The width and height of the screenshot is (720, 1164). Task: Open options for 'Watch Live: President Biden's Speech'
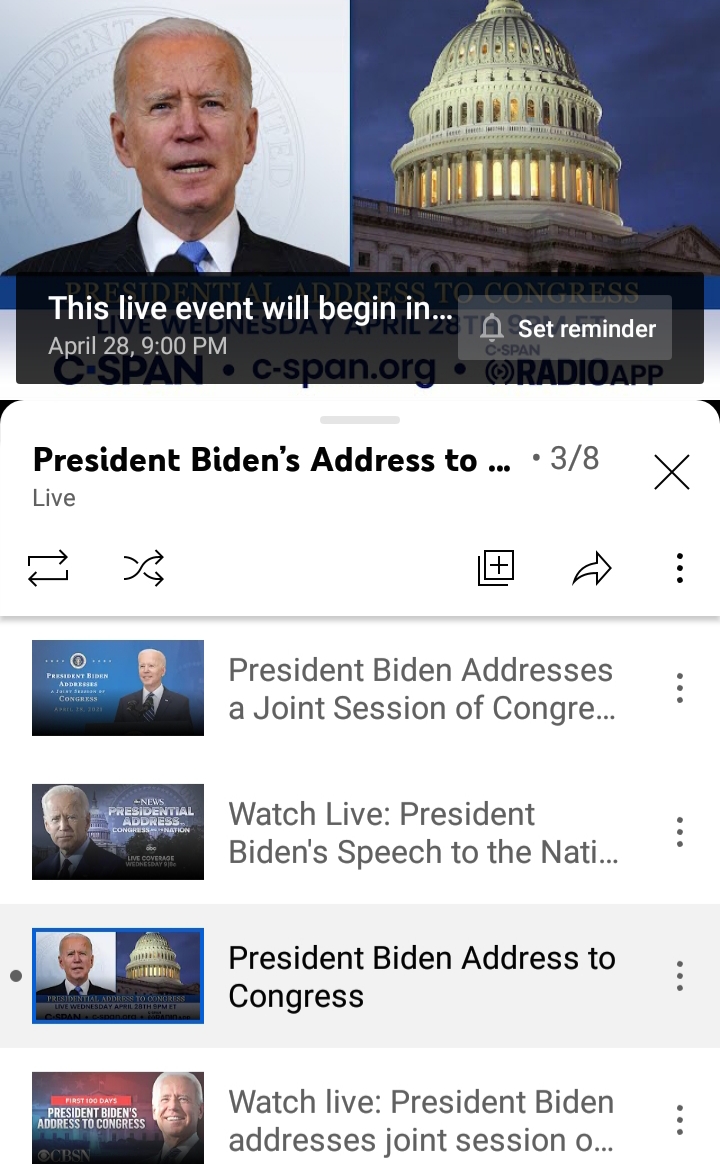680,832
